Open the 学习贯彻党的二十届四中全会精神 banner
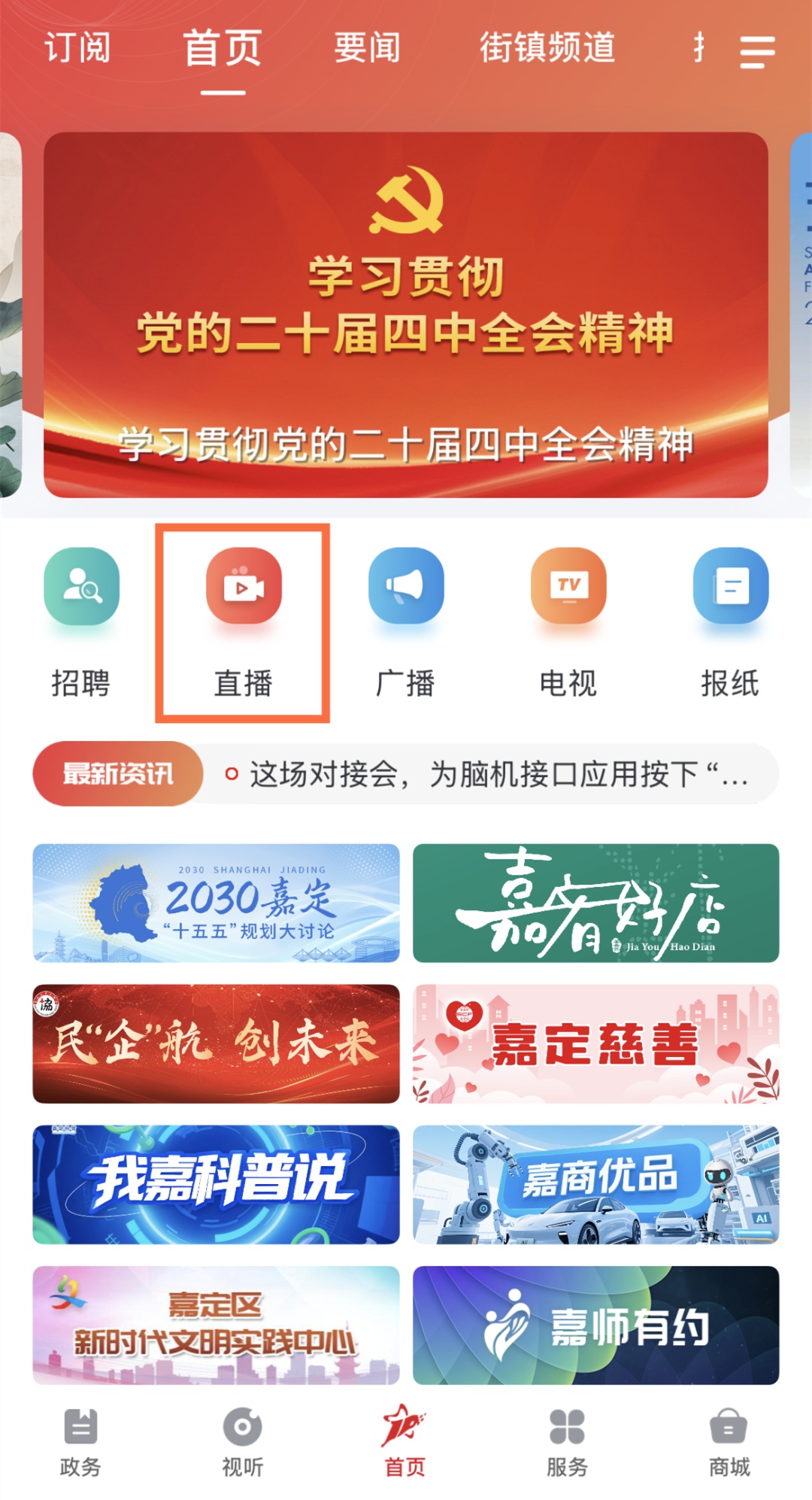The width and height of the screenshot is (812, 1500). (406, 314)
